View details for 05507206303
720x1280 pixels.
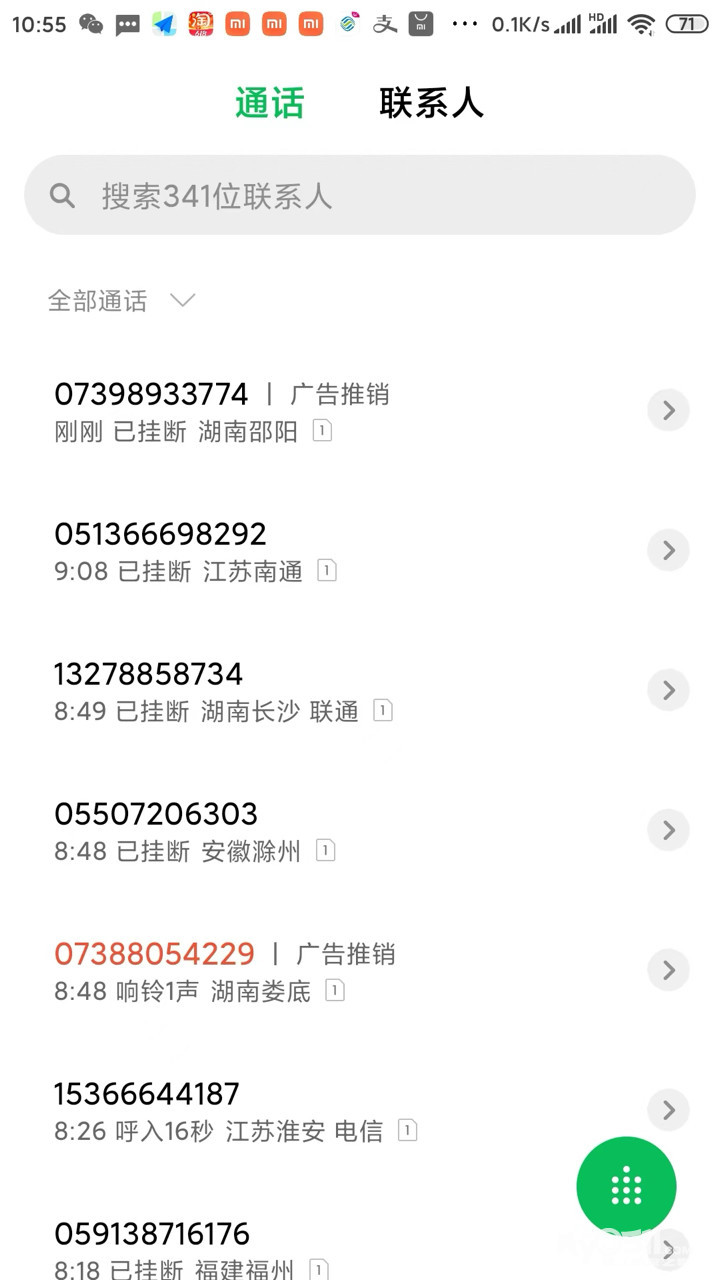668,831
